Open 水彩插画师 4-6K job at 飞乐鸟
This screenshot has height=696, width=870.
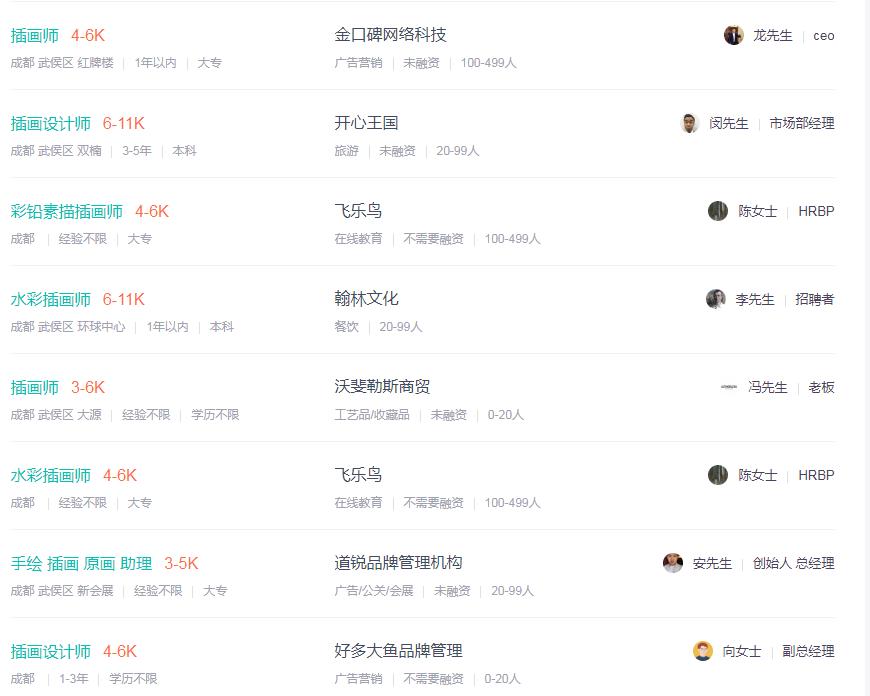[51, 476]
